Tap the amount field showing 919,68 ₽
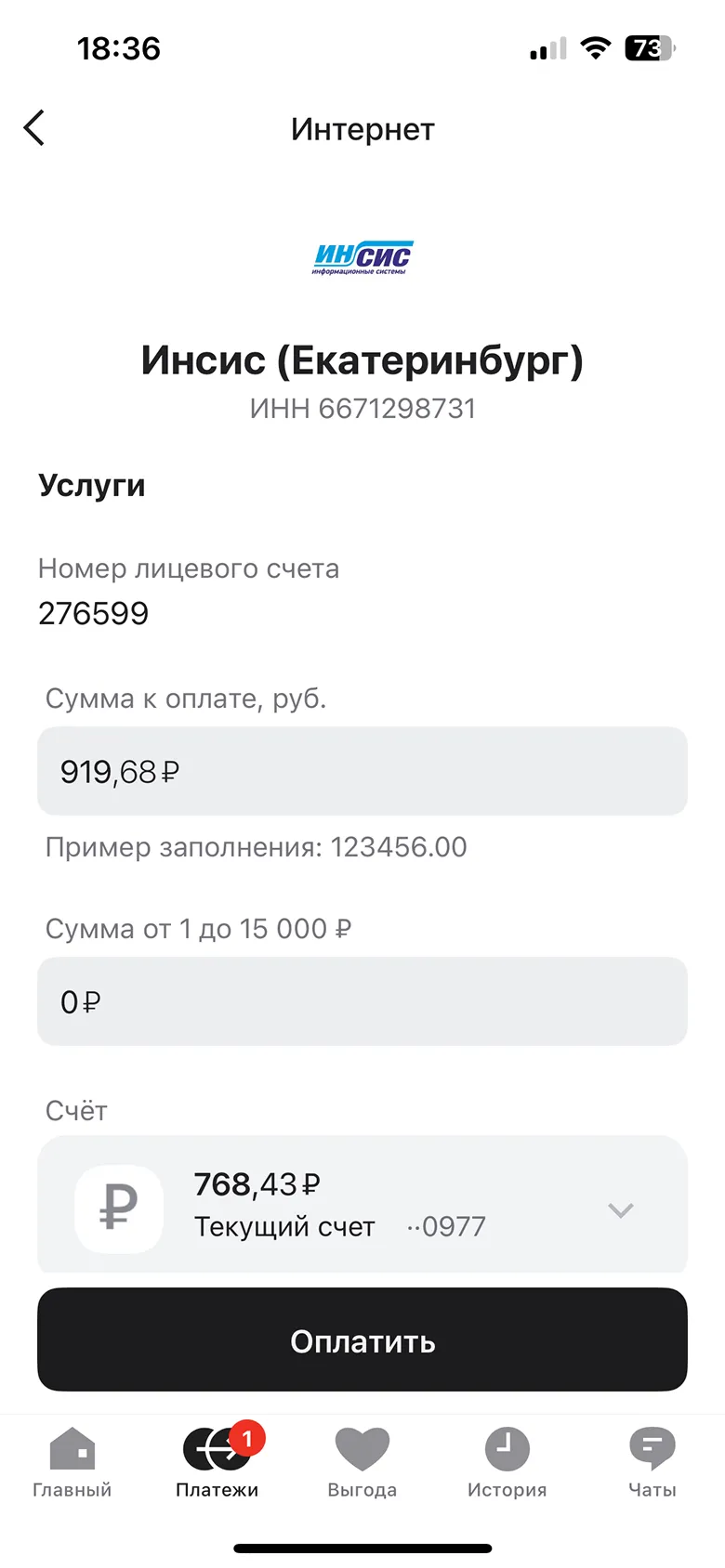This screenshot has height=1568, width=725. [362, 771]
